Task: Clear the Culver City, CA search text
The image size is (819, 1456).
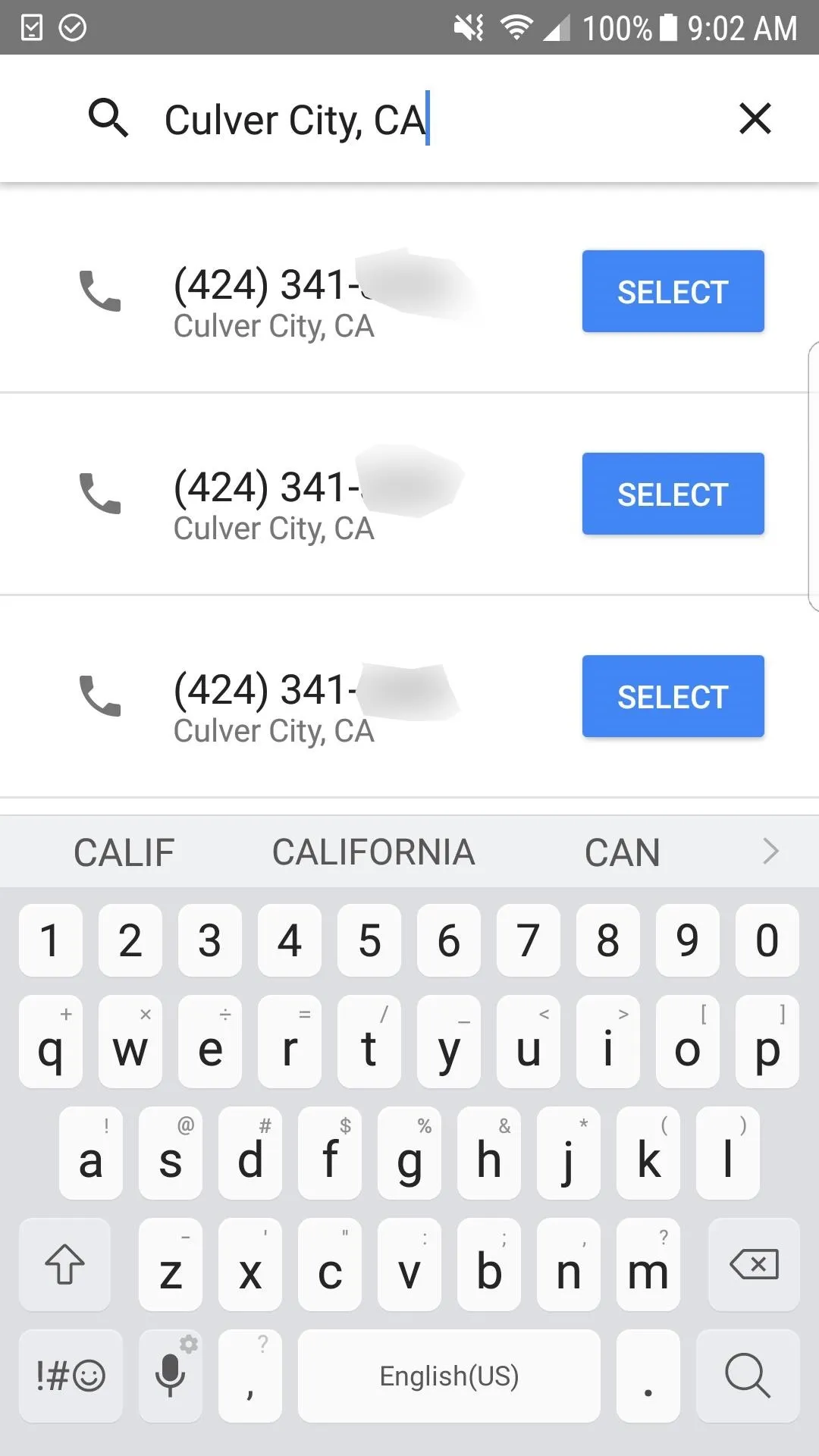Action: [x=755, y=119]
